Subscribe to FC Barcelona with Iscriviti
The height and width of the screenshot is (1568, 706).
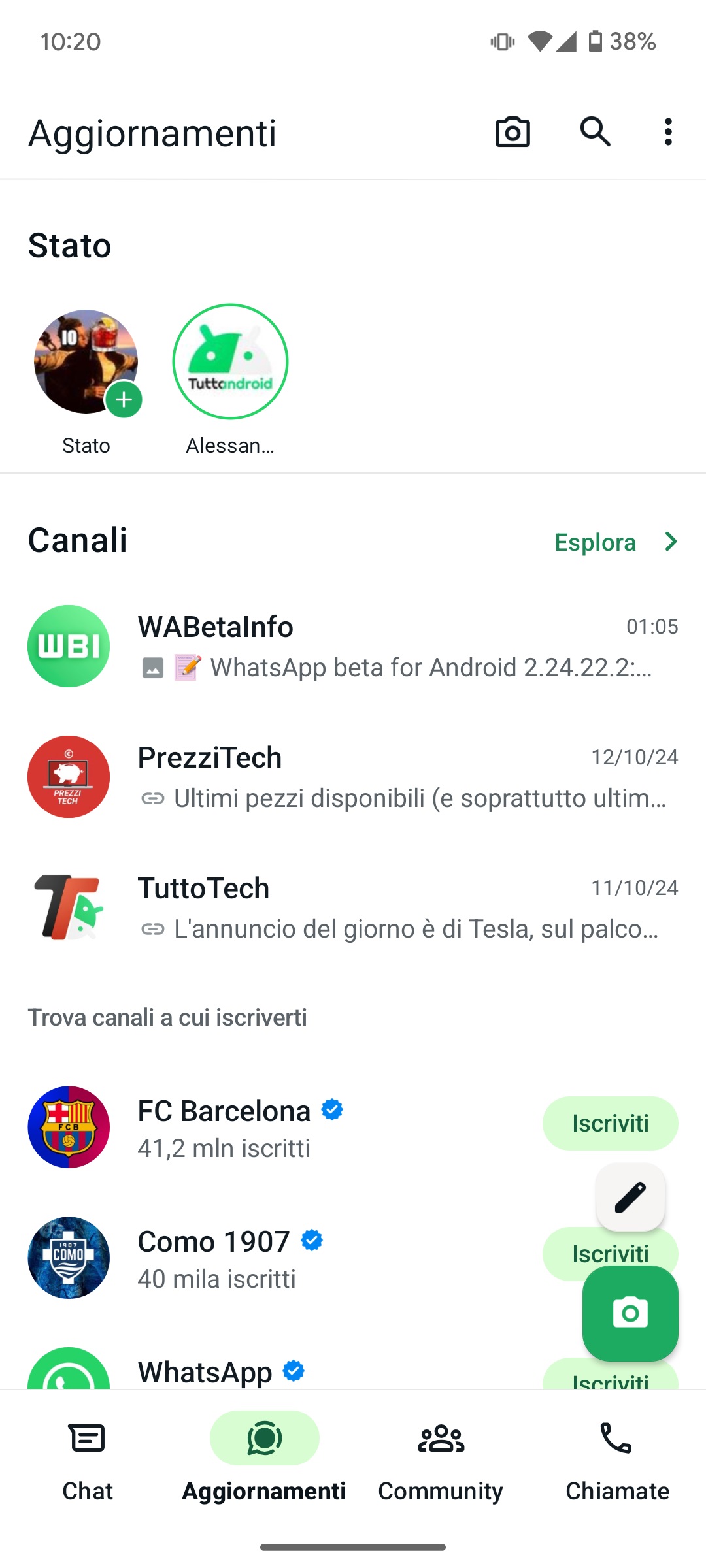click(609, 1123)
